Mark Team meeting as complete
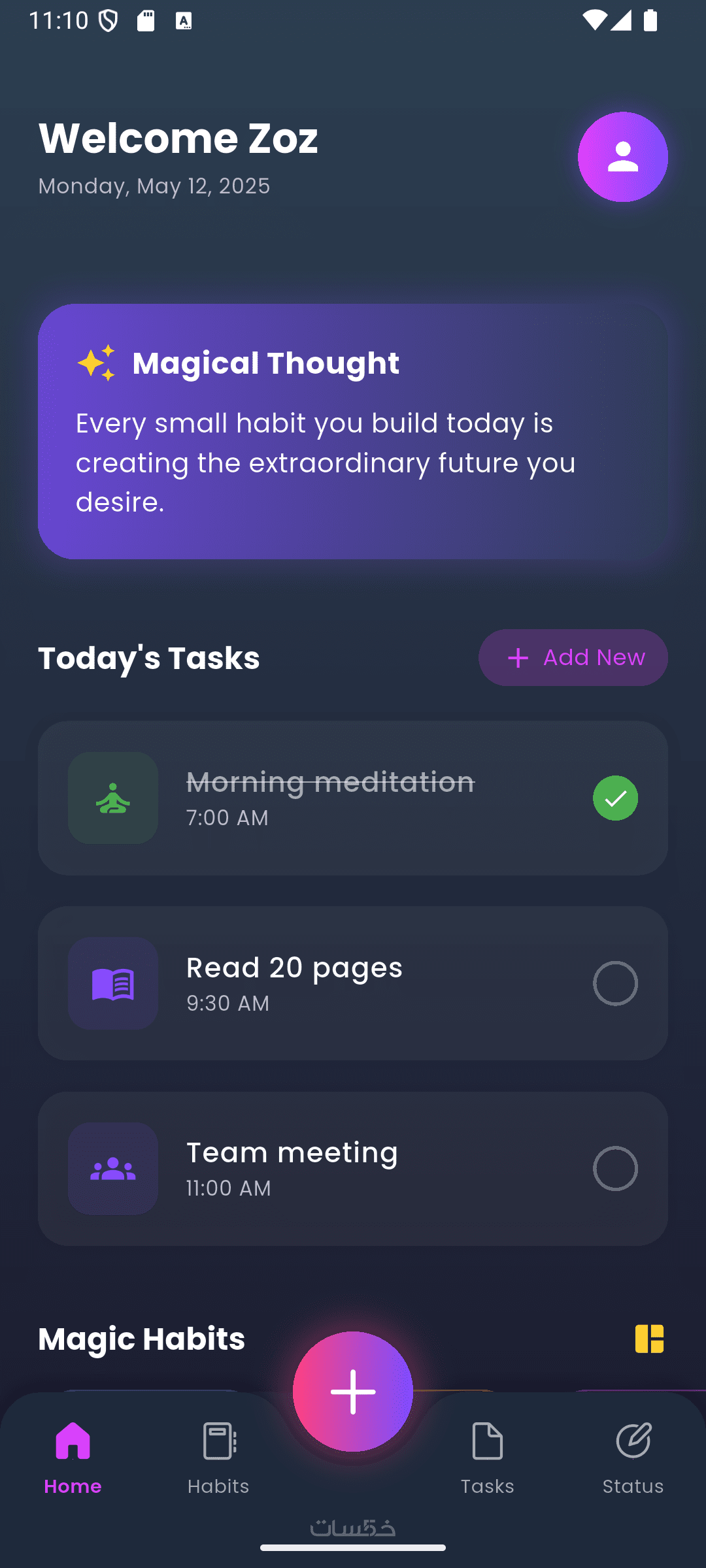 615,1169
